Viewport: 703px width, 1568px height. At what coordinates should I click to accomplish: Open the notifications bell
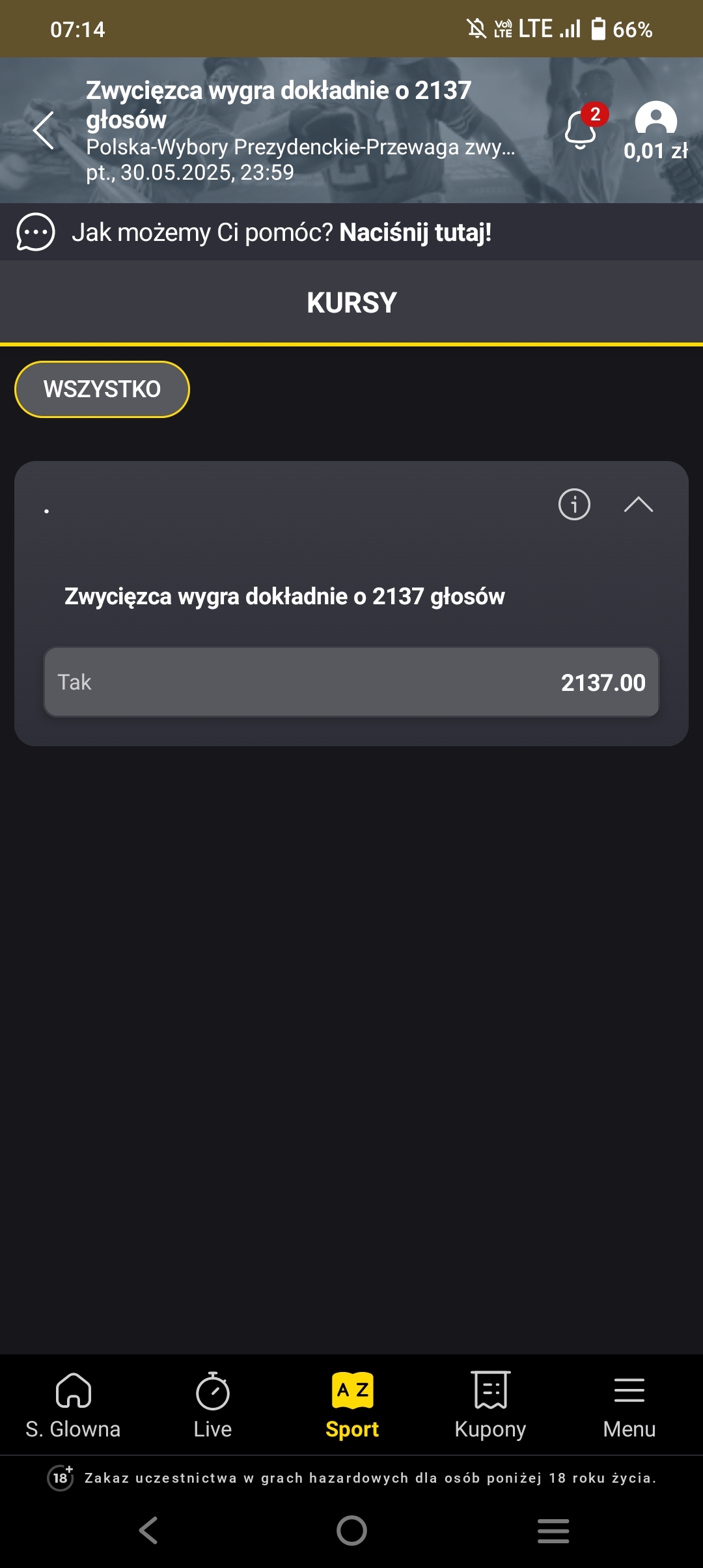[581, 129]
